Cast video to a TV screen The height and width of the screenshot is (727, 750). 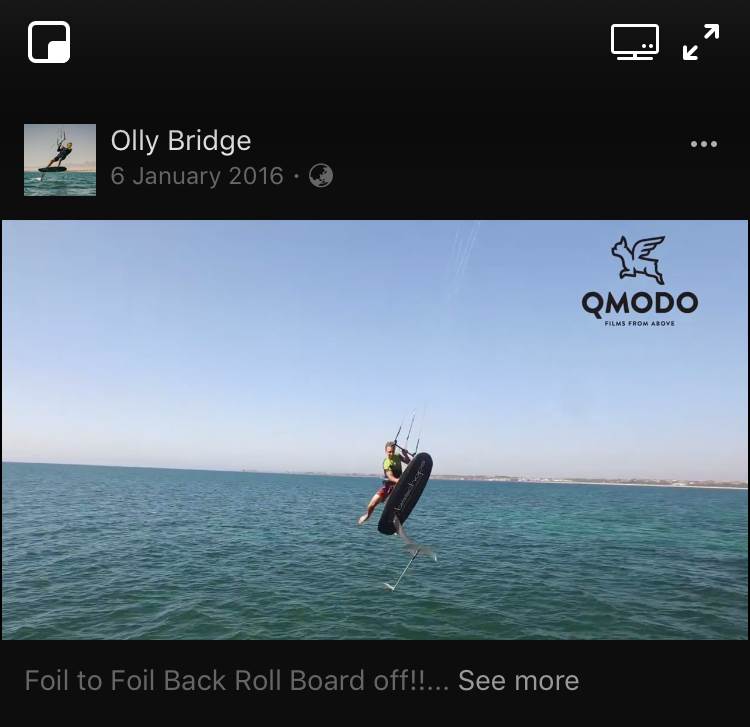click(x=635, y=42)
